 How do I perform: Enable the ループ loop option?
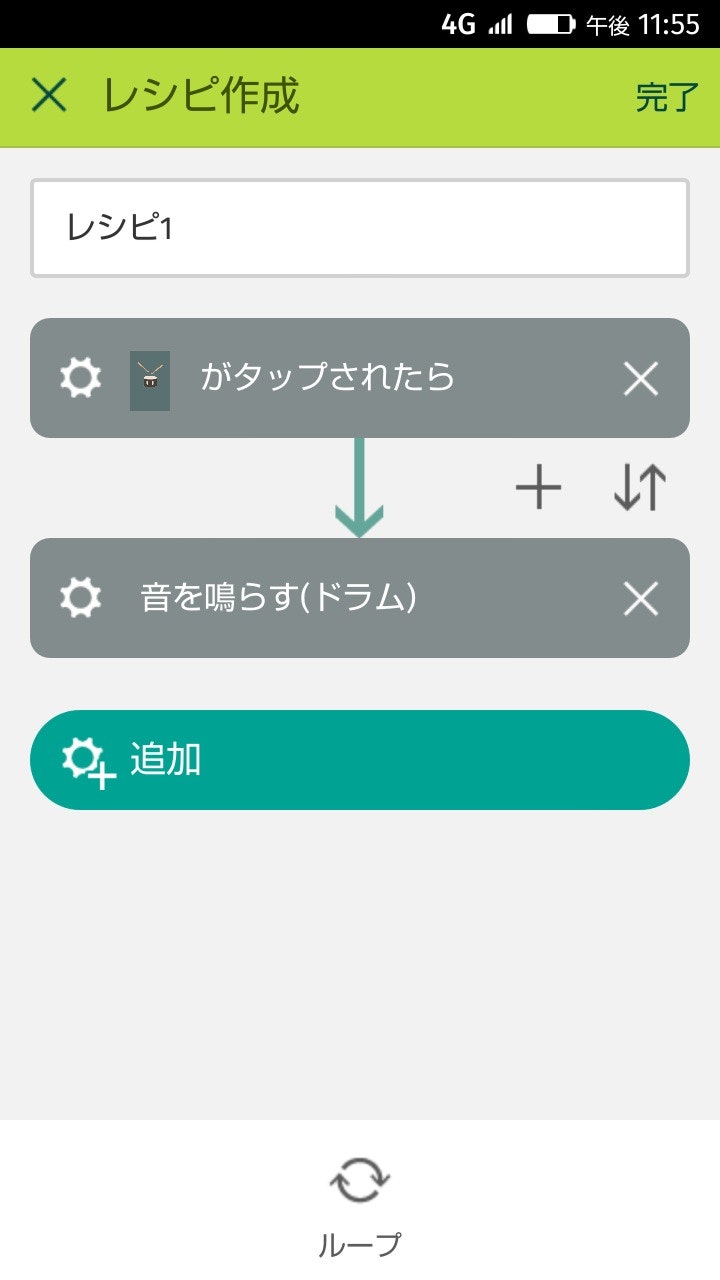[x=360, y=1200]
